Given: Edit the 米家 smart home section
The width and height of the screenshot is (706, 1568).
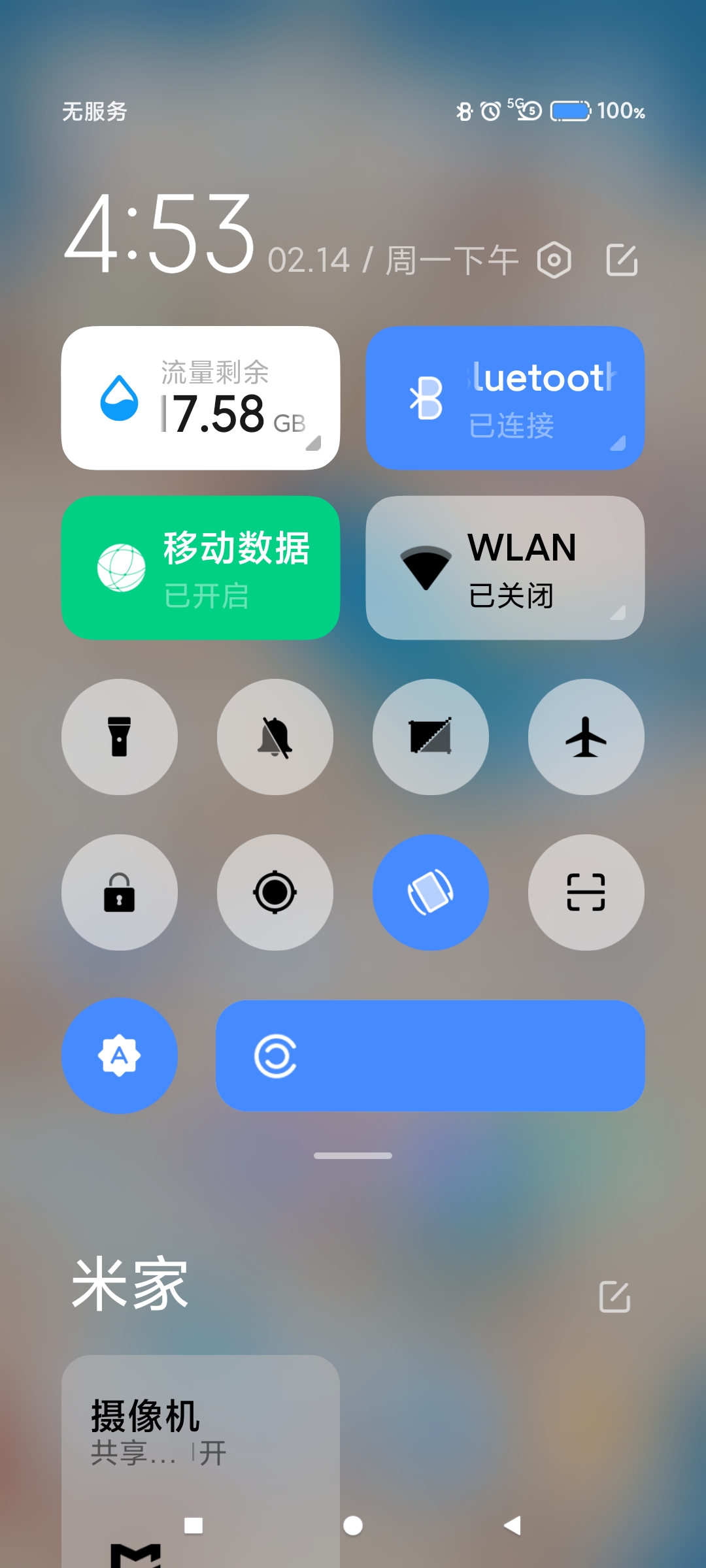Looking at the screenshot, I should point(614,1297).
